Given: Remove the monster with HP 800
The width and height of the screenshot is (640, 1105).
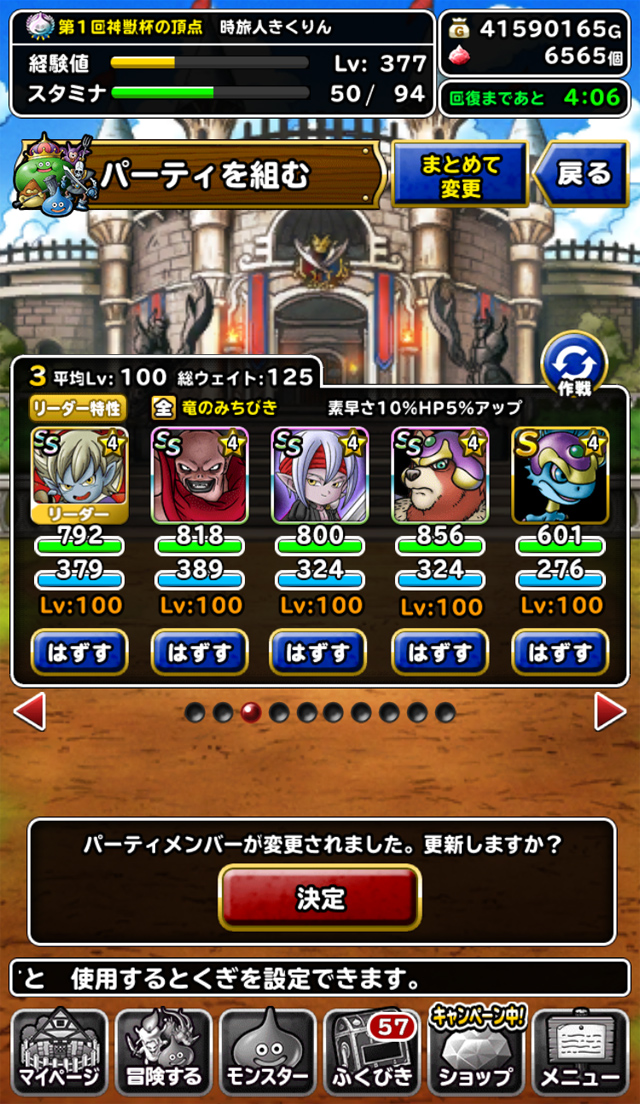Looking at the screenshot, I should tap(319, 653).
